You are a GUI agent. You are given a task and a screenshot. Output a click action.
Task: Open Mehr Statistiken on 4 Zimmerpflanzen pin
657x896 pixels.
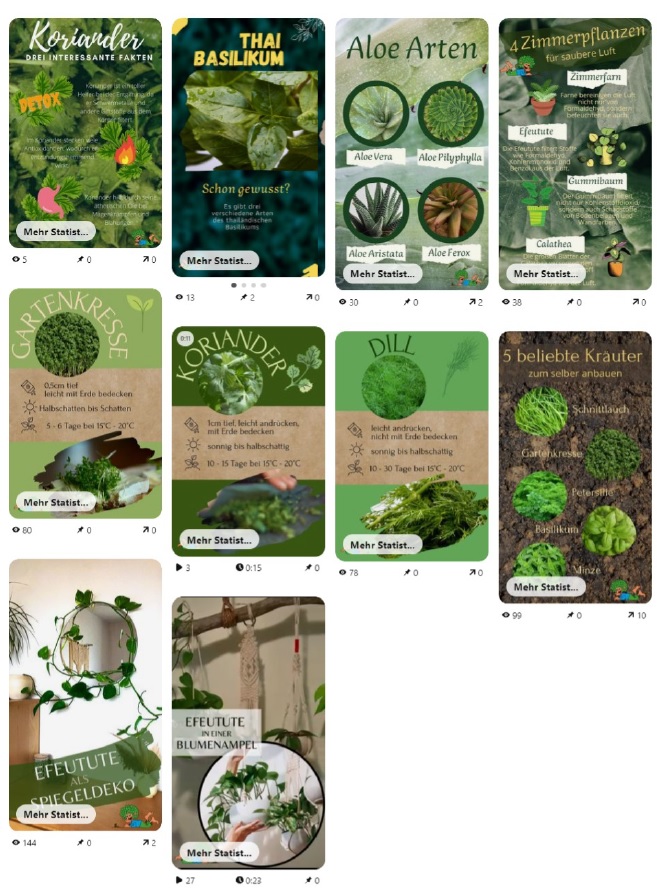coord(545,274)
